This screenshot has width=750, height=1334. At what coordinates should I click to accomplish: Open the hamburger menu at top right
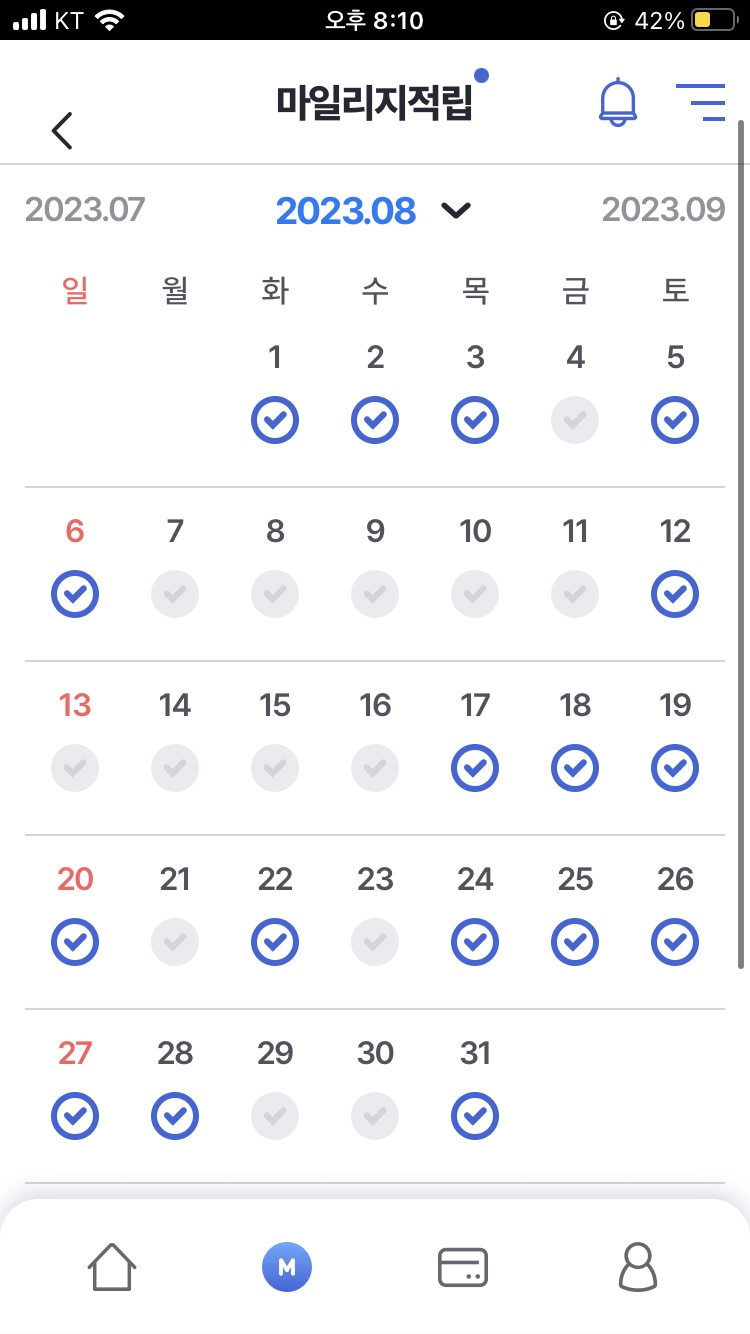pyautogui.click(x=701, y=102)
